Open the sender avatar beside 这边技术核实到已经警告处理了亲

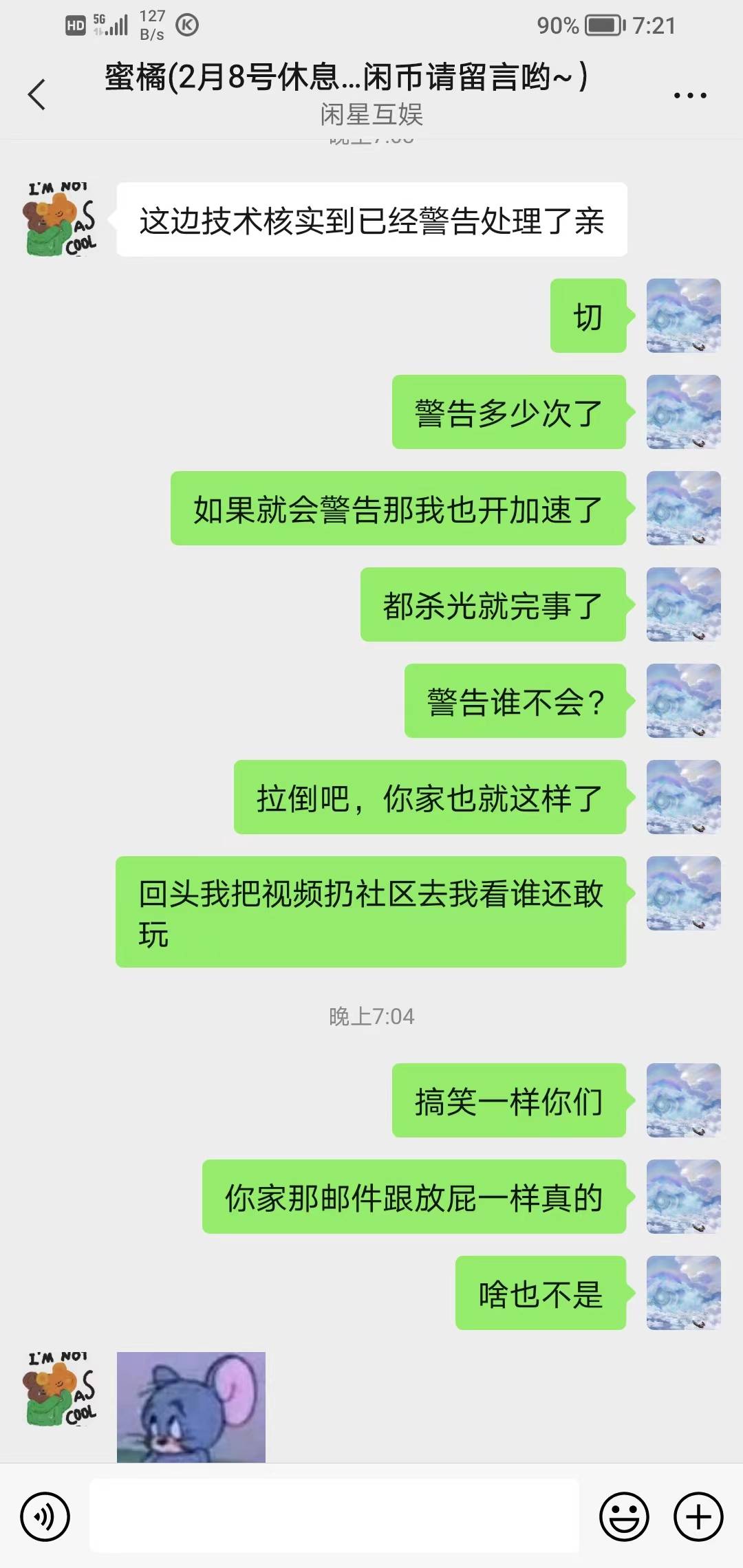(62, 219)
